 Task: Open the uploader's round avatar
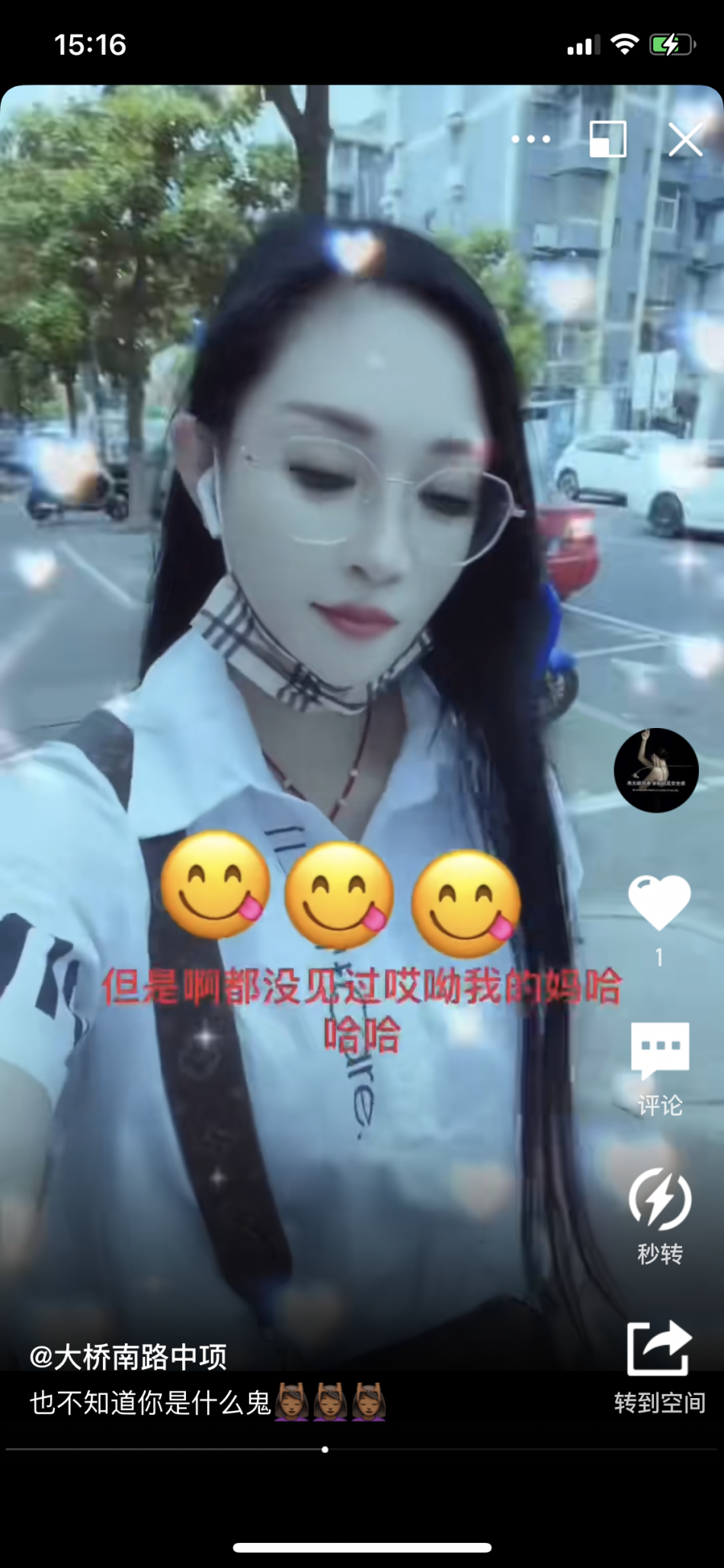point(656,770)
